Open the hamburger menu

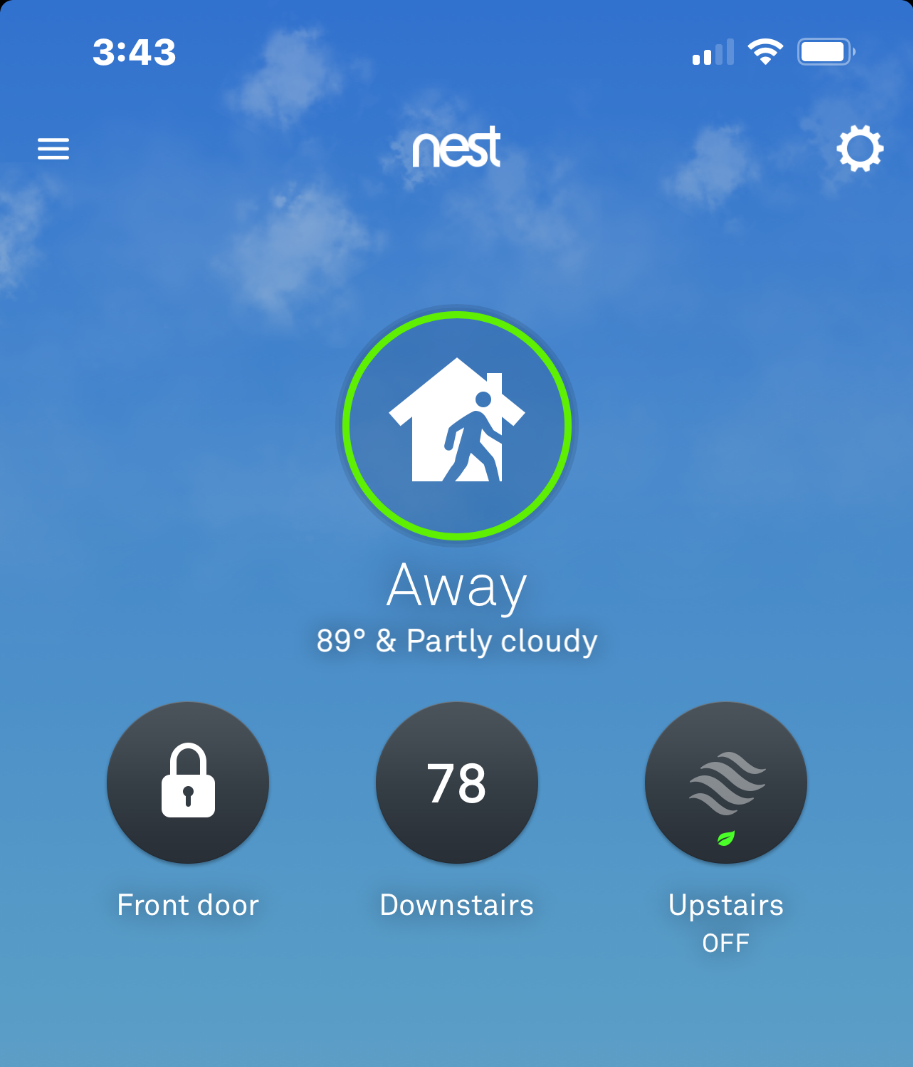(53, 150)
